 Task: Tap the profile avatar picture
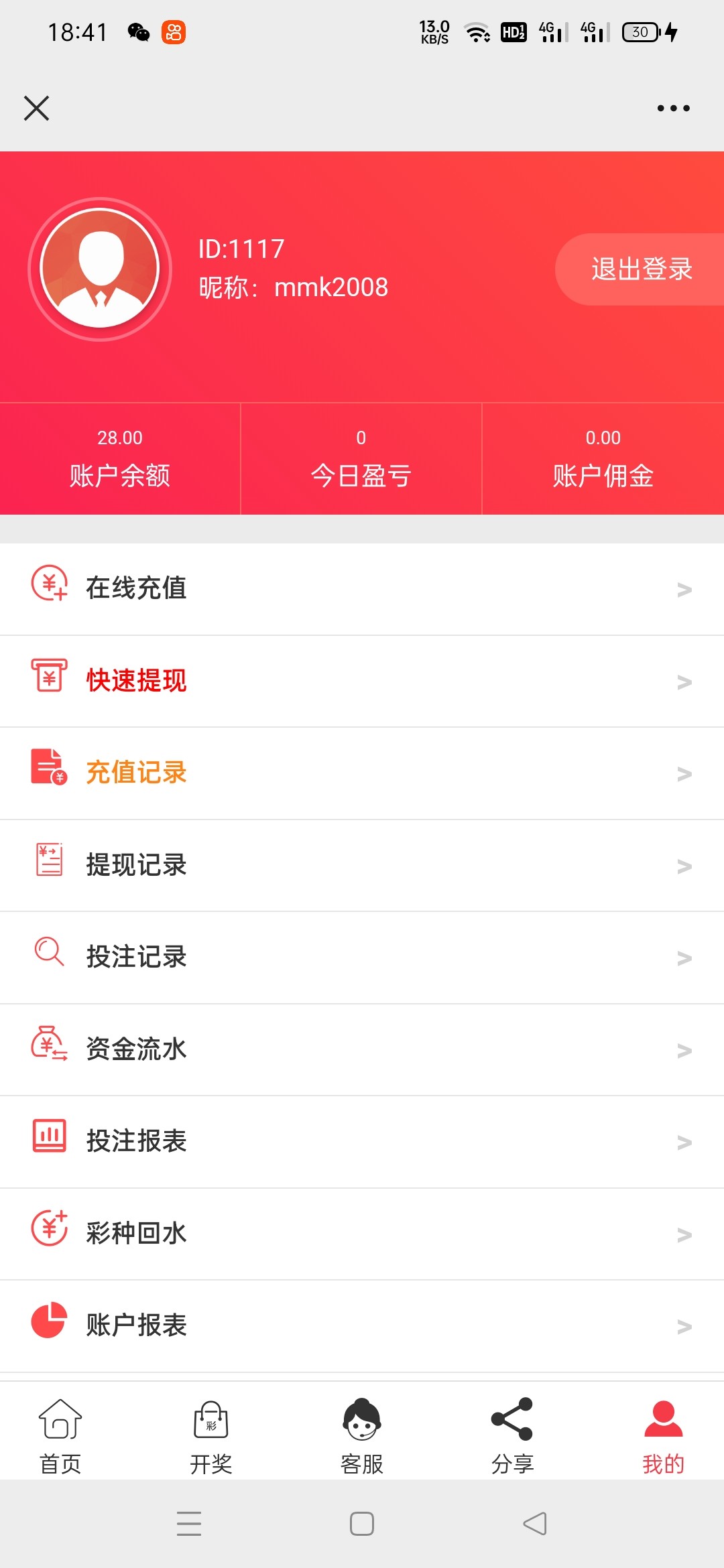tap(100, 269)
